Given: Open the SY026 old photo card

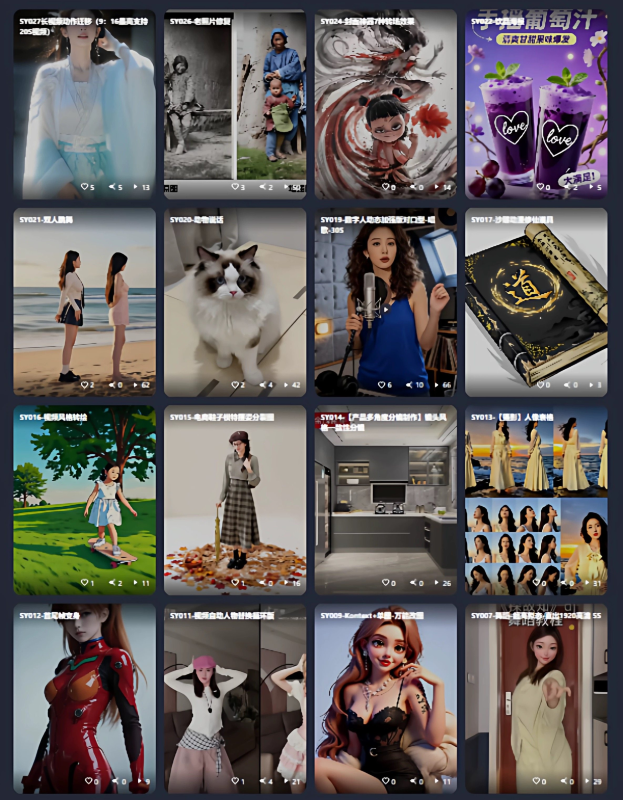Looking at the screenshot, I should 235,100.
